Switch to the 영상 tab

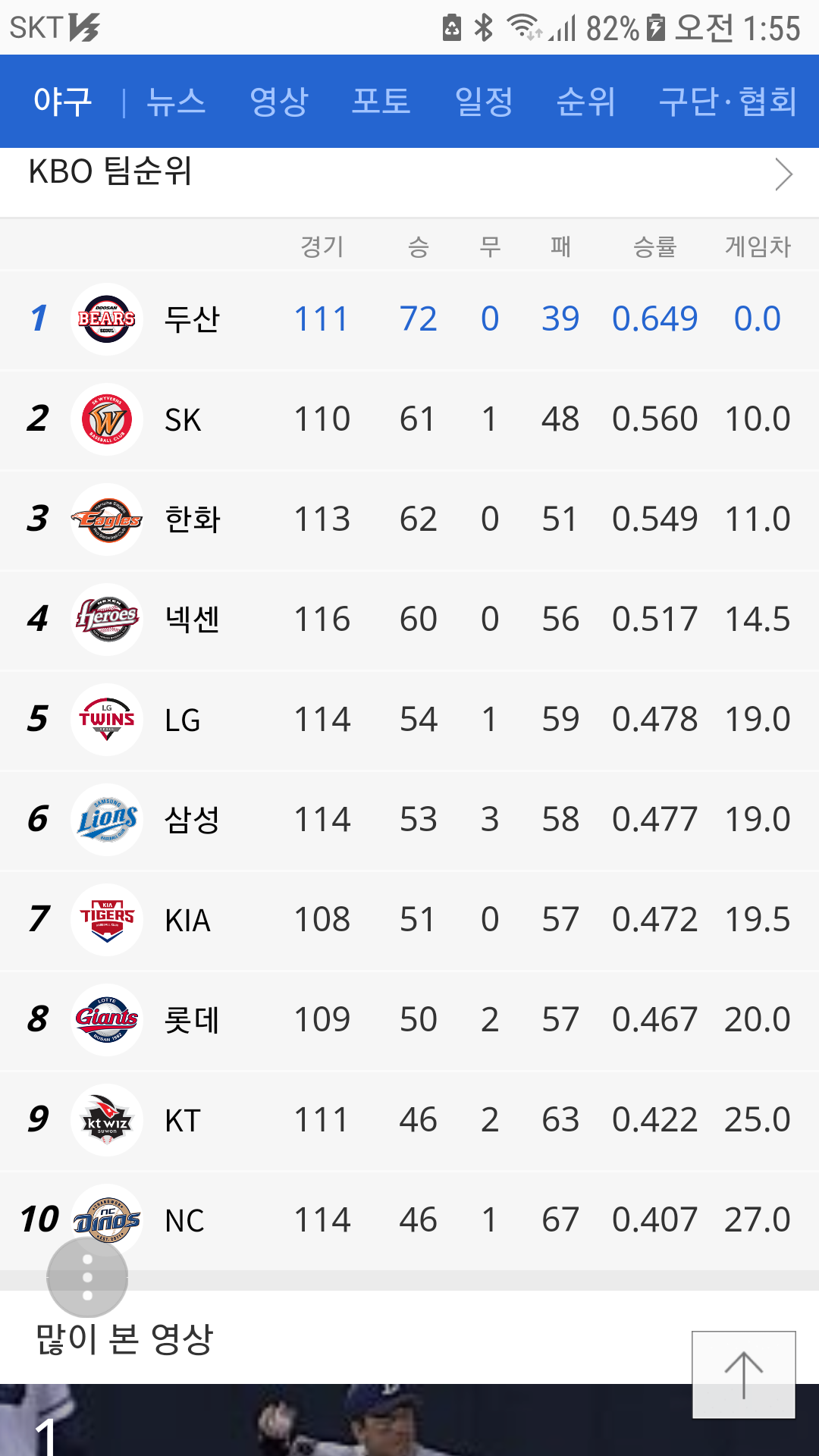coord(278,102)
